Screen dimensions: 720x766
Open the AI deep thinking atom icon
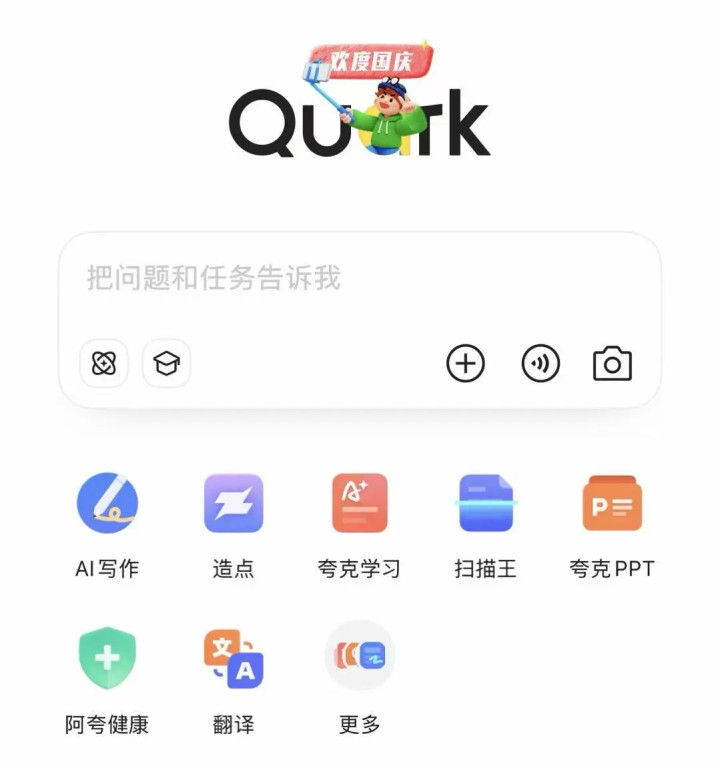pyautogui.click(x=104, y=363)
